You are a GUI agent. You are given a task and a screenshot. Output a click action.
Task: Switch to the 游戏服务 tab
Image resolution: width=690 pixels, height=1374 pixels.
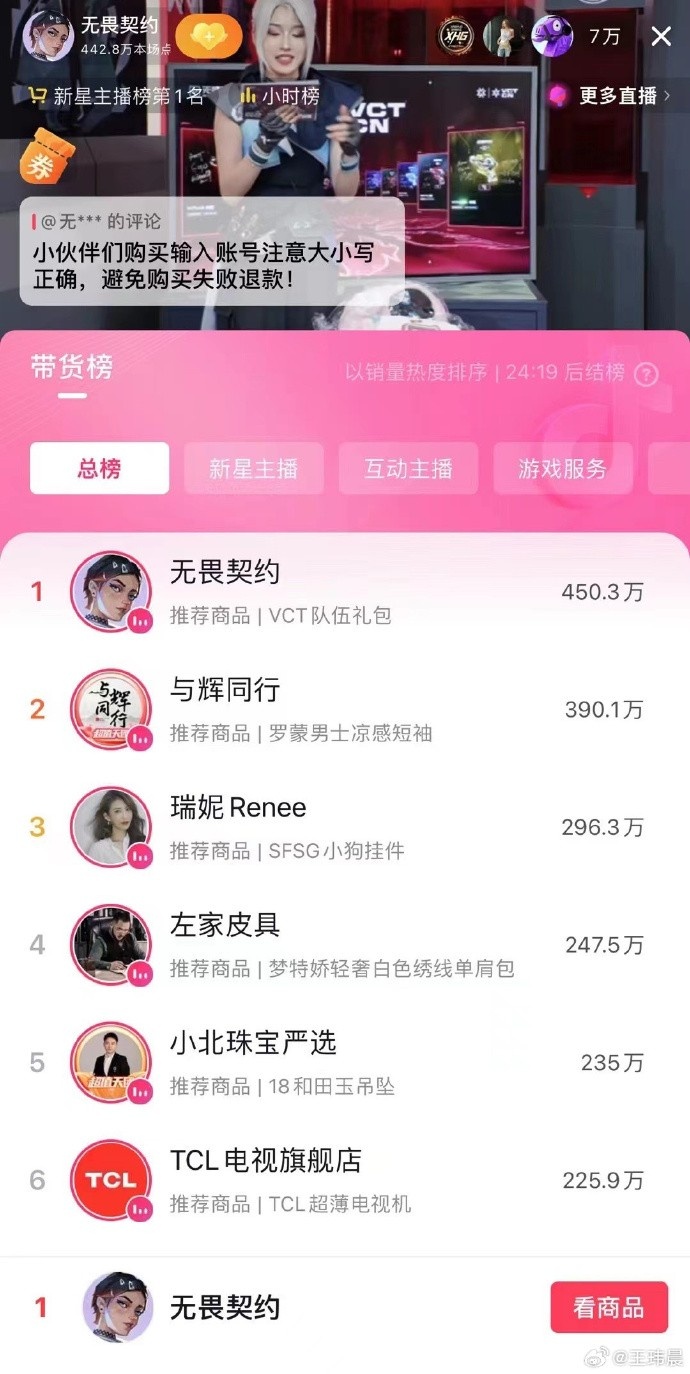point(562,468)
